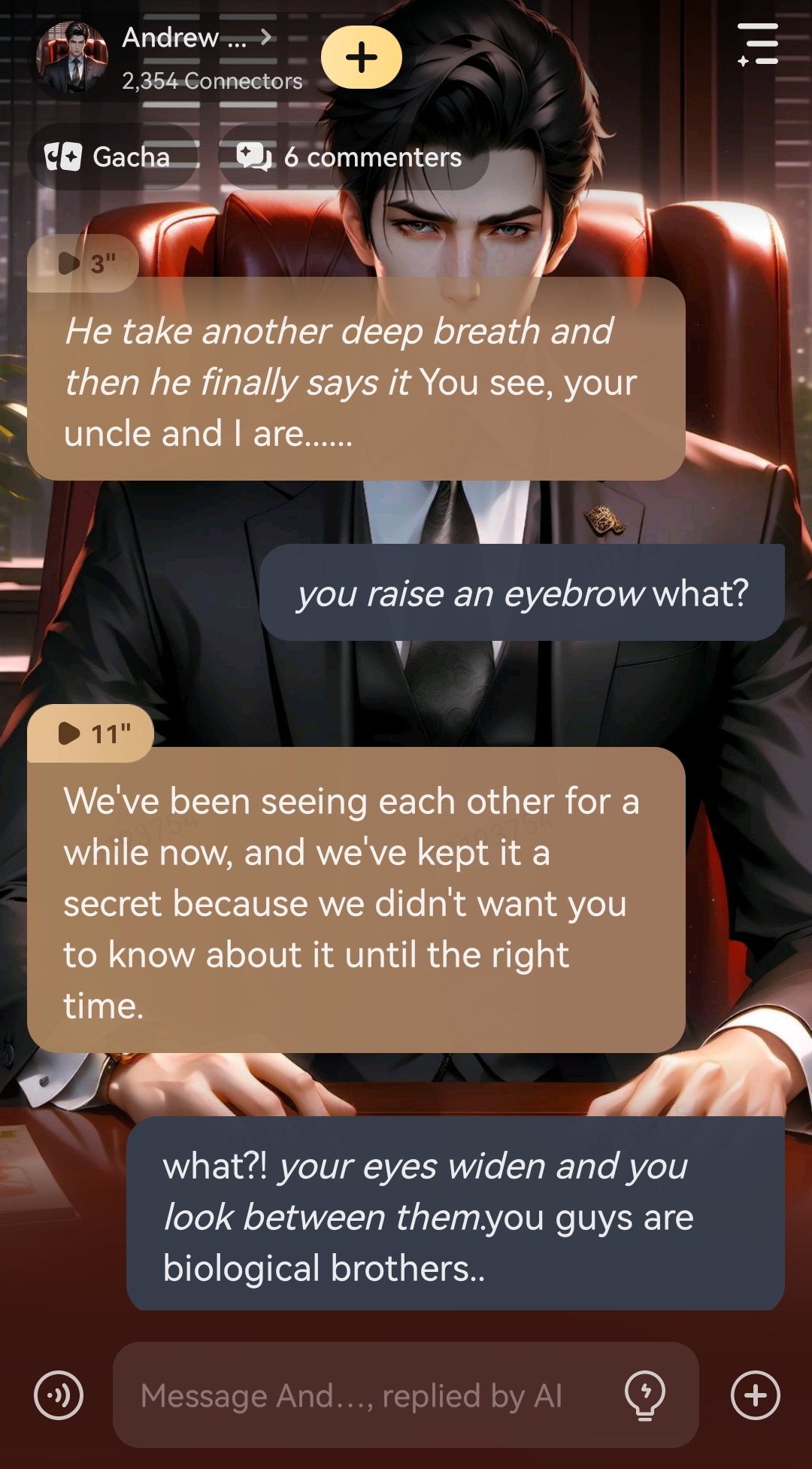Play the 11-second voice message
Viewport: 812px width, 1469px height.
tap(92, 733)
